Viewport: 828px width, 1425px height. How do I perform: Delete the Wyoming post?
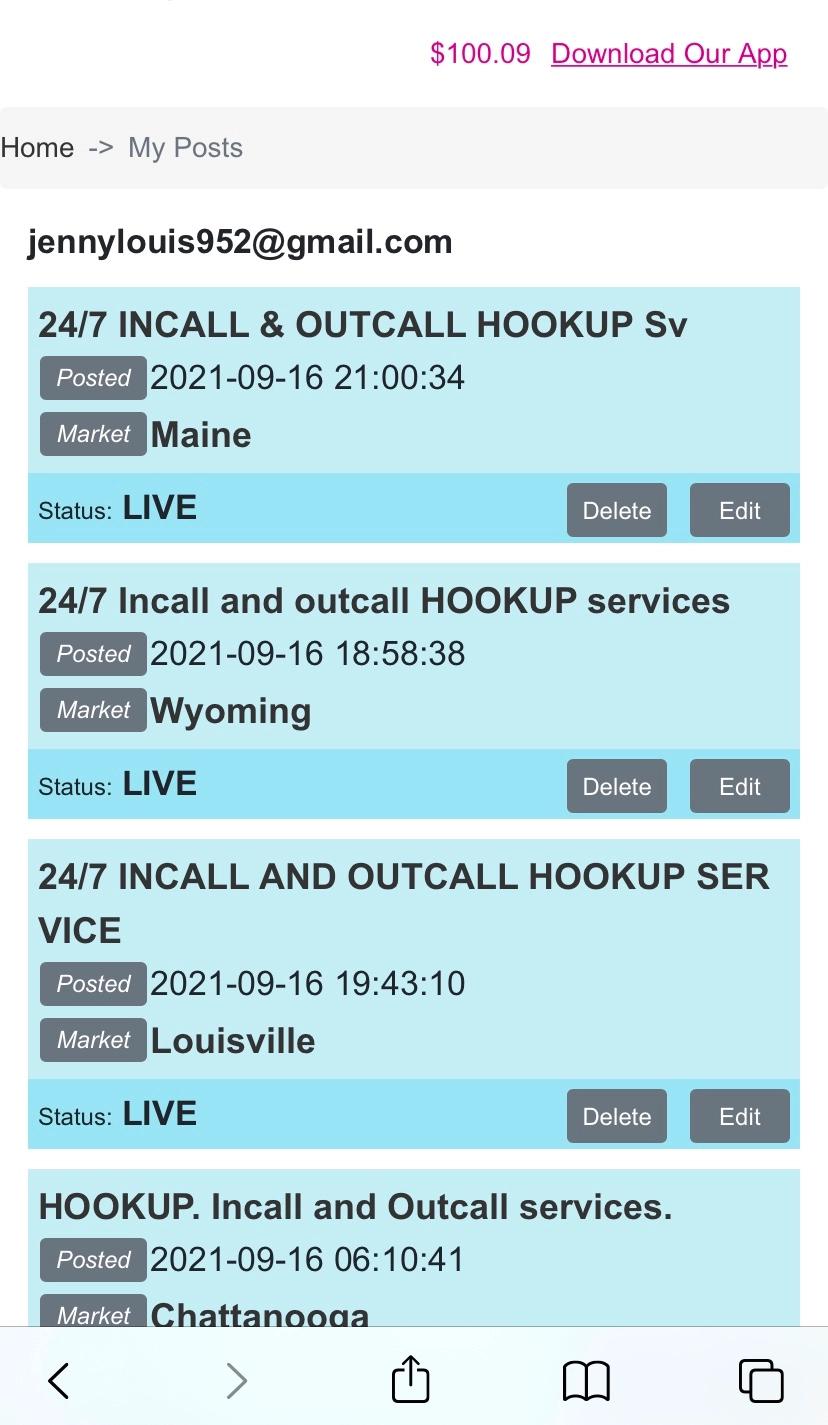pos(616,786)
